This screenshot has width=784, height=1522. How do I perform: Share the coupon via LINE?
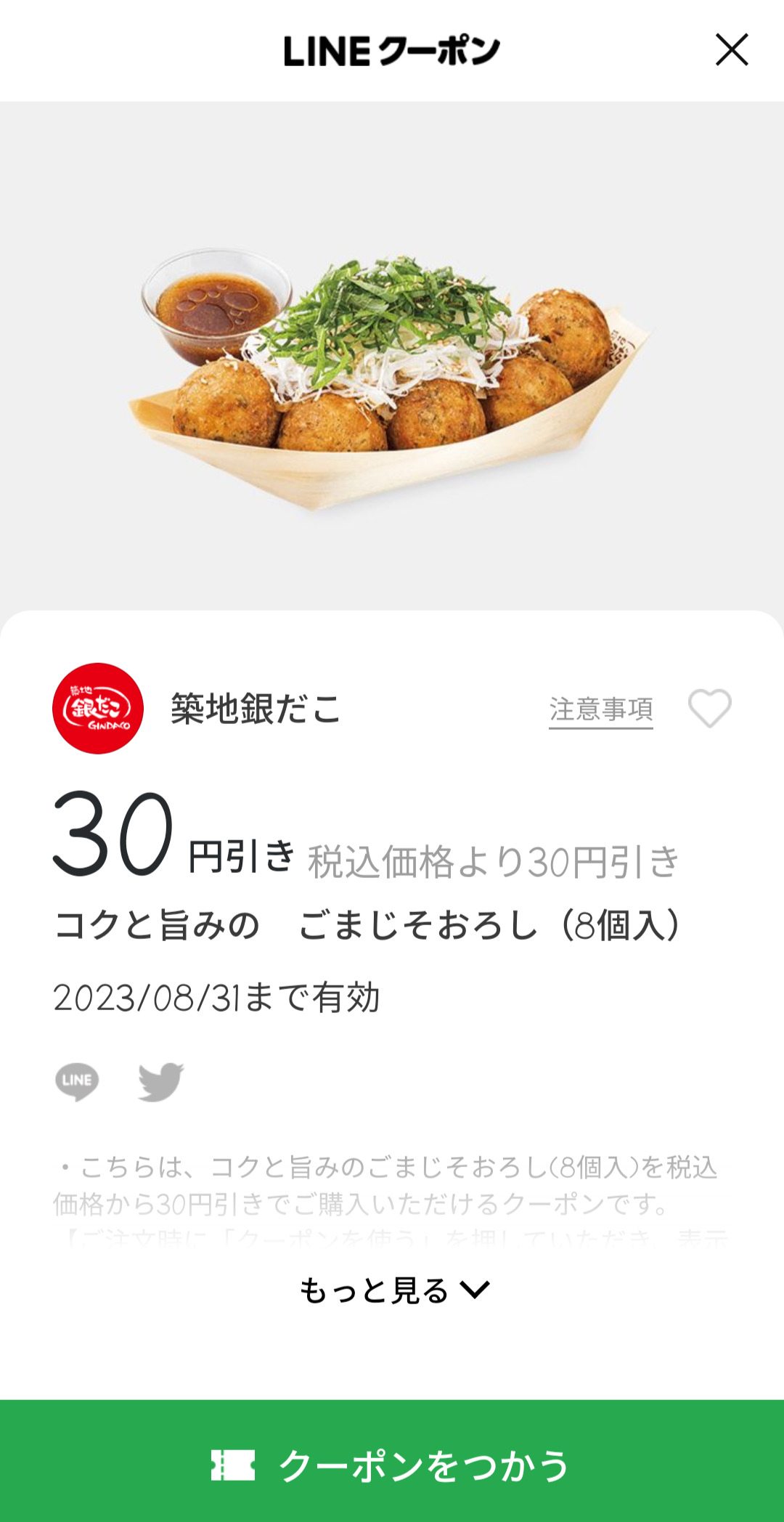(x=77, y=1081)
